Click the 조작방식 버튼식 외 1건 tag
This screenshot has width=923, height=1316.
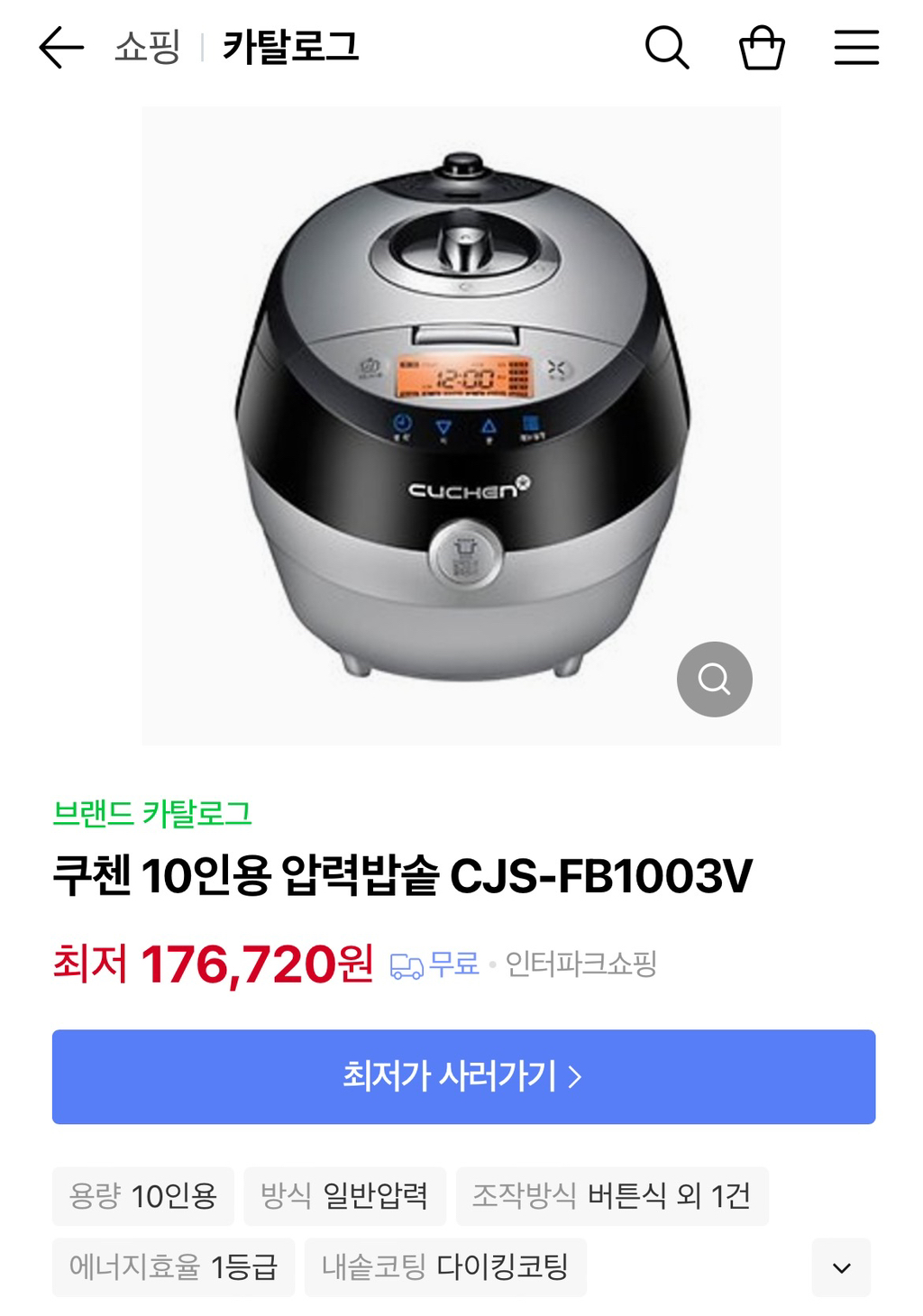pyautogui.click(x=612, y=1195)
